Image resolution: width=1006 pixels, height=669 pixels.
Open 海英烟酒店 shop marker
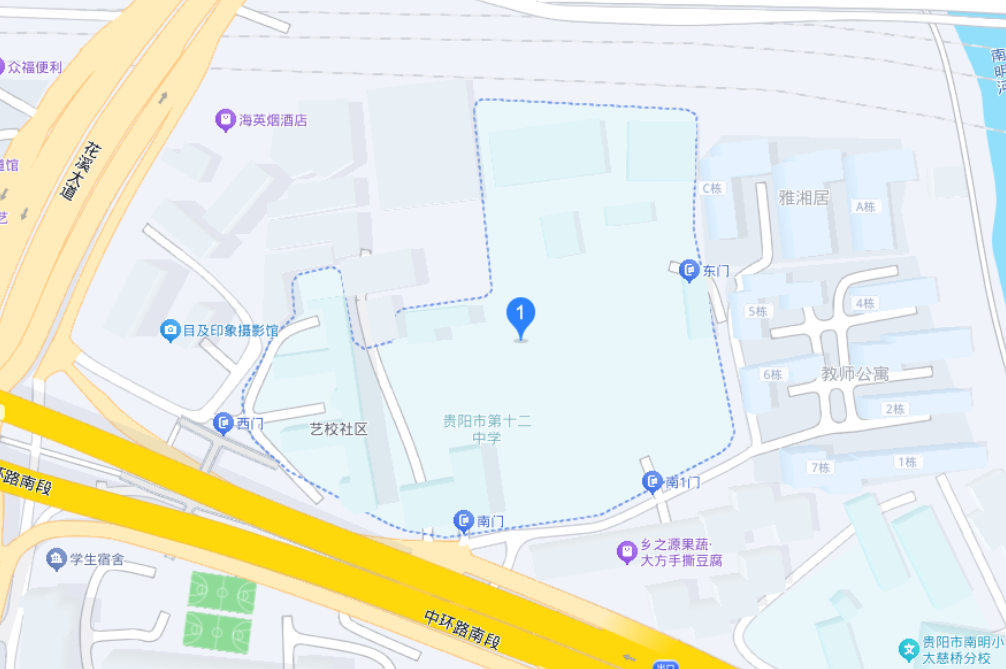coord(226,121)
